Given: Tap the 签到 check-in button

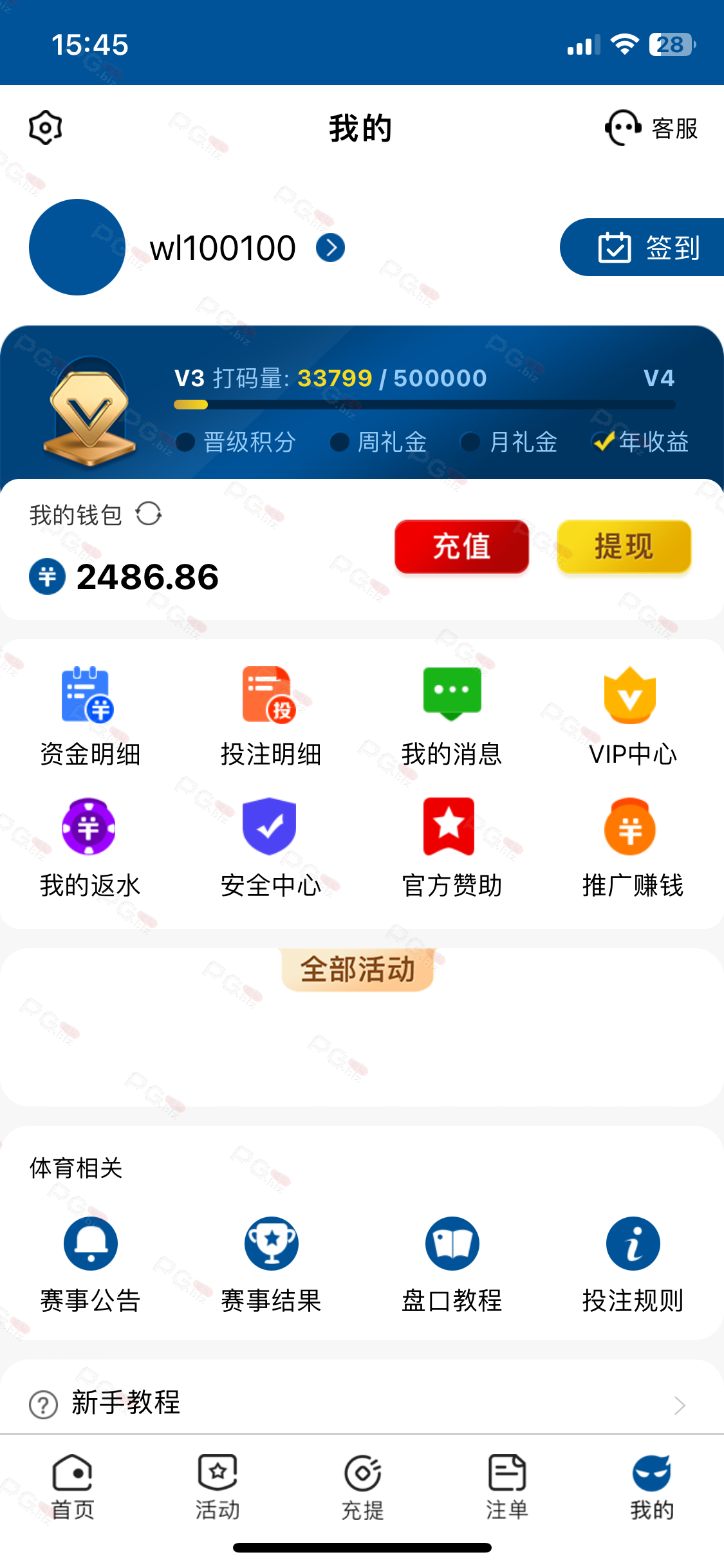Looking at the screenshot, I should click(x=642, y=247).
